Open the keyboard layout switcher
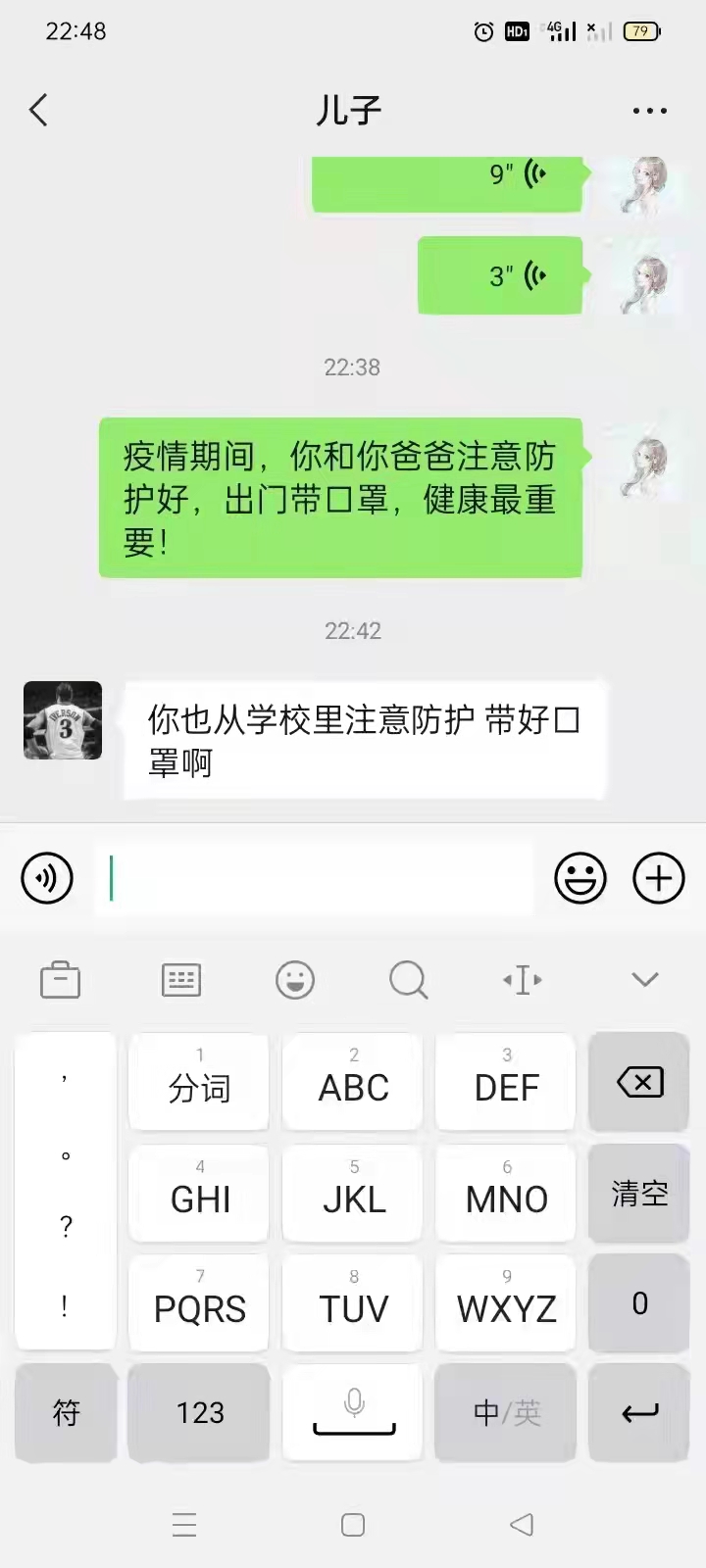 (181, 979)
